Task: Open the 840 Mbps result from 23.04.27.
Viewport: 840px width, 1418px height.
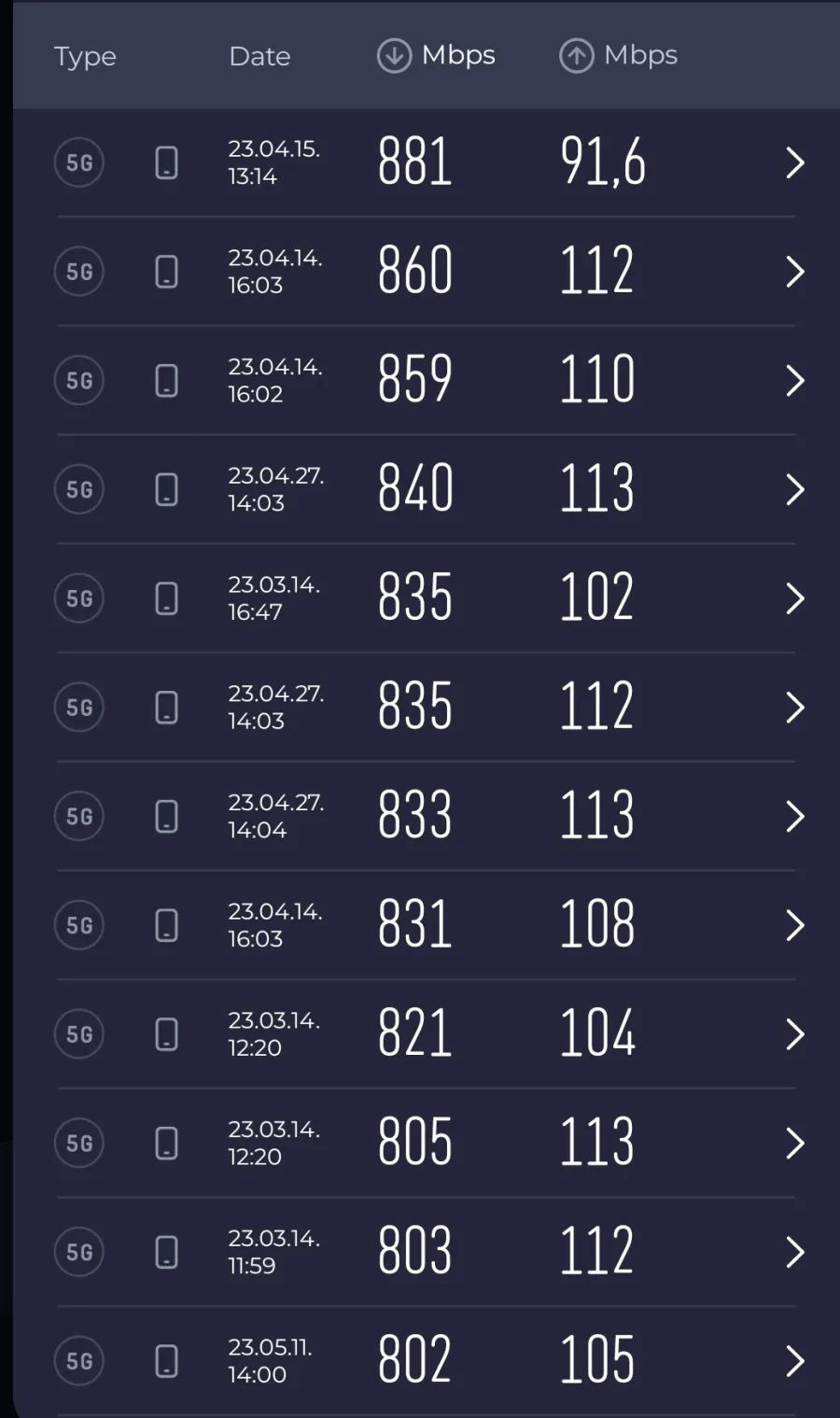Action: pos(426,490)
